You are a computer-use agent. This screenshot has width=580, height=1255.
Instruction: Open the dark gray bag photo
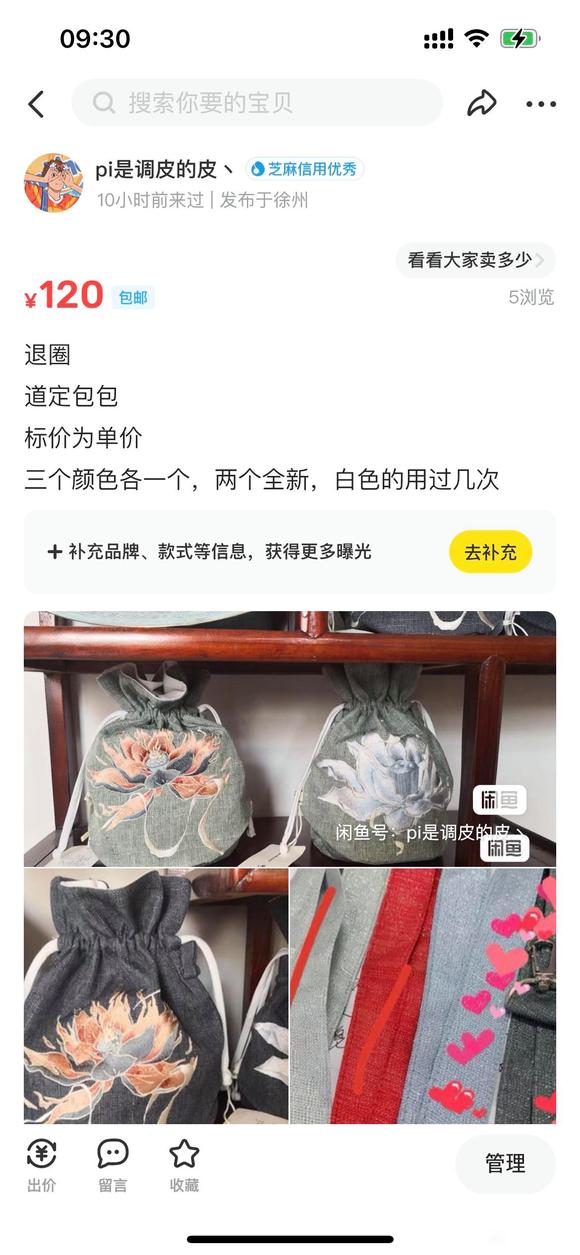pyautogui.click(x=156, y=996)
